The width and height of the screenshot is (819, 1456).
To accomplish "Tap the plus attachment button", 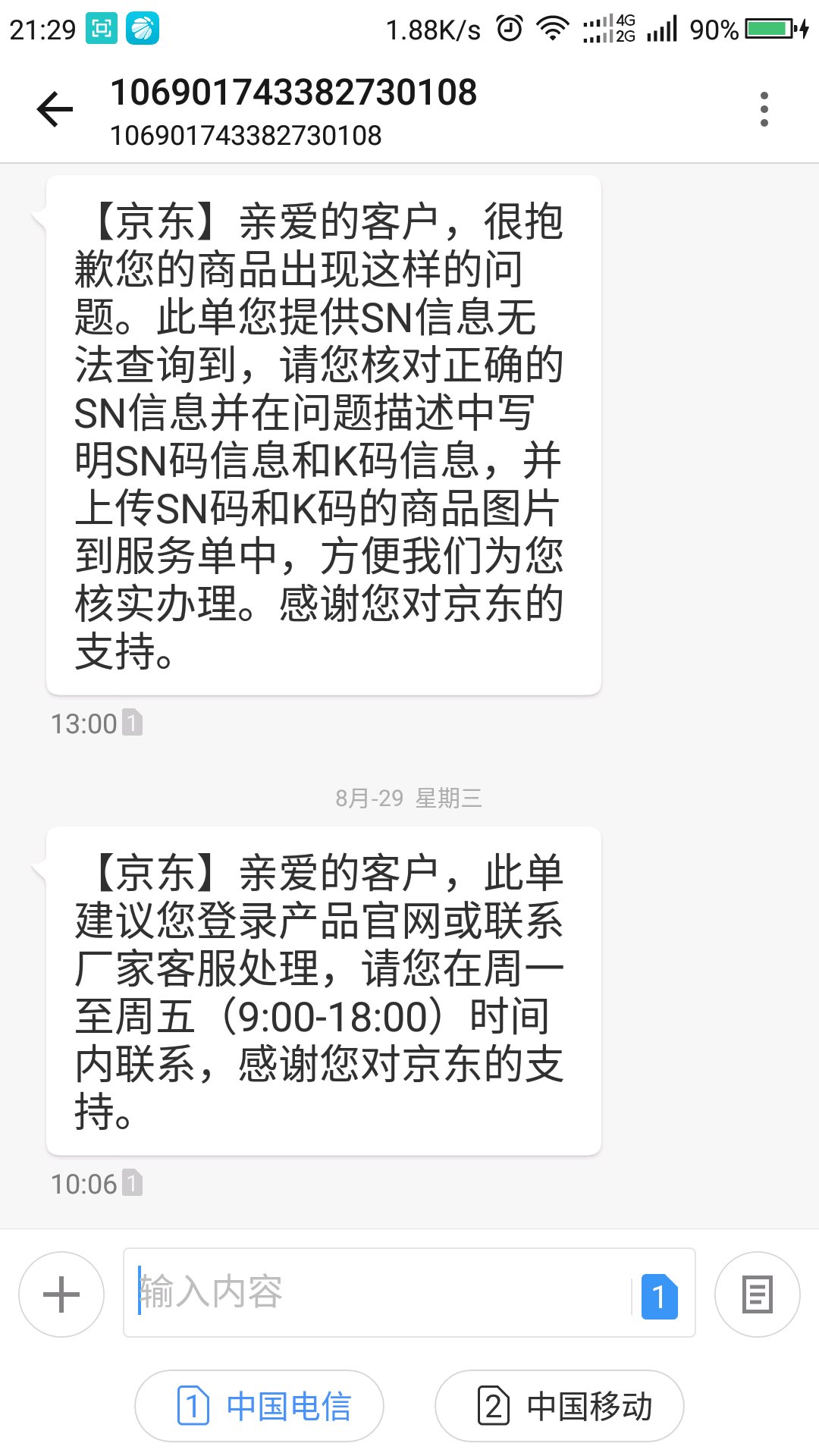I will coord(61,1294).
